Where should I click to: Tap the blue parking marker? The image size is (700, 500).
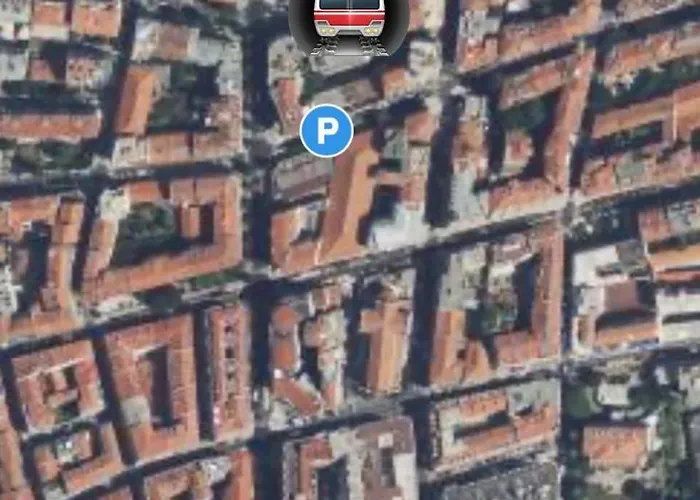click(326, 130)
